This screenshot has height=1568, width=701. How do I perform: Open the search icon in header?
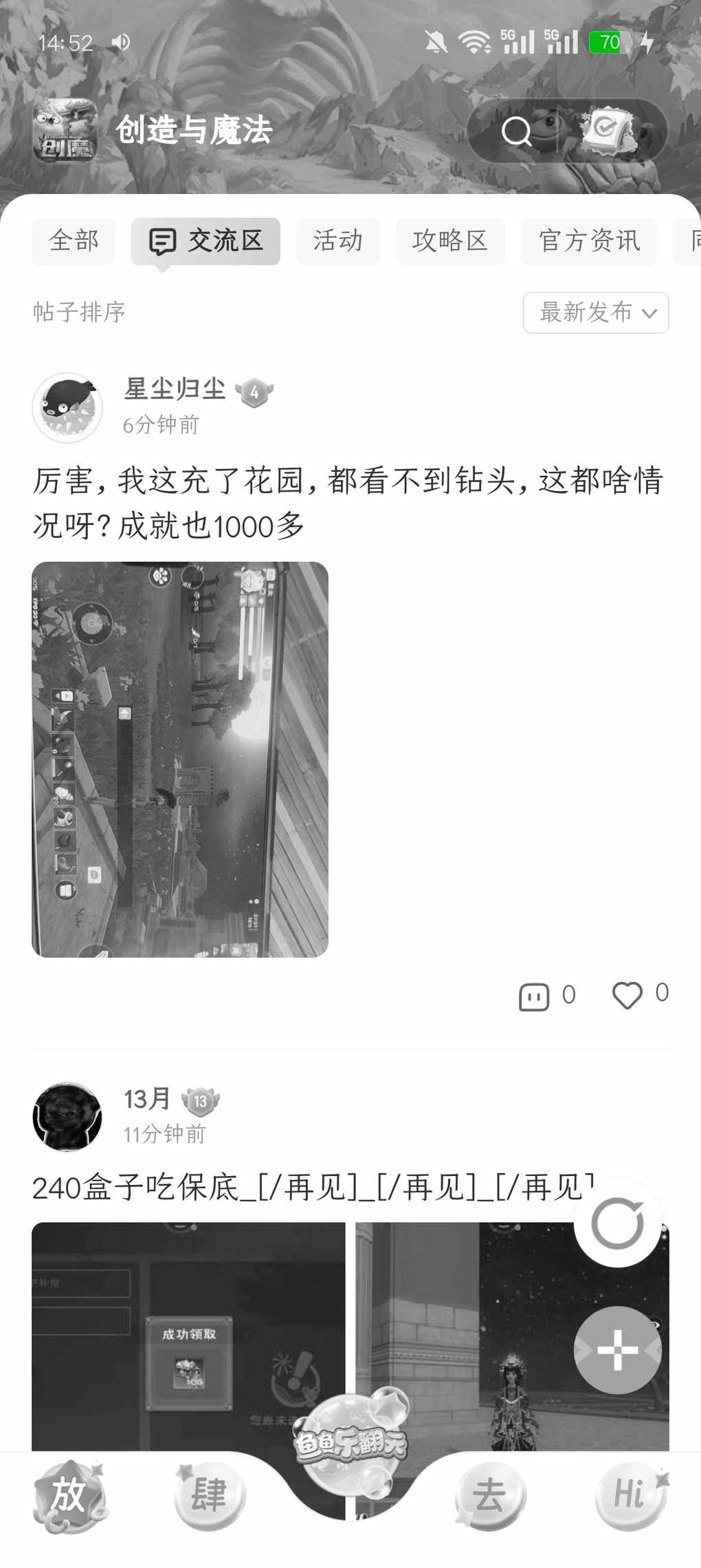pos(516,131)
